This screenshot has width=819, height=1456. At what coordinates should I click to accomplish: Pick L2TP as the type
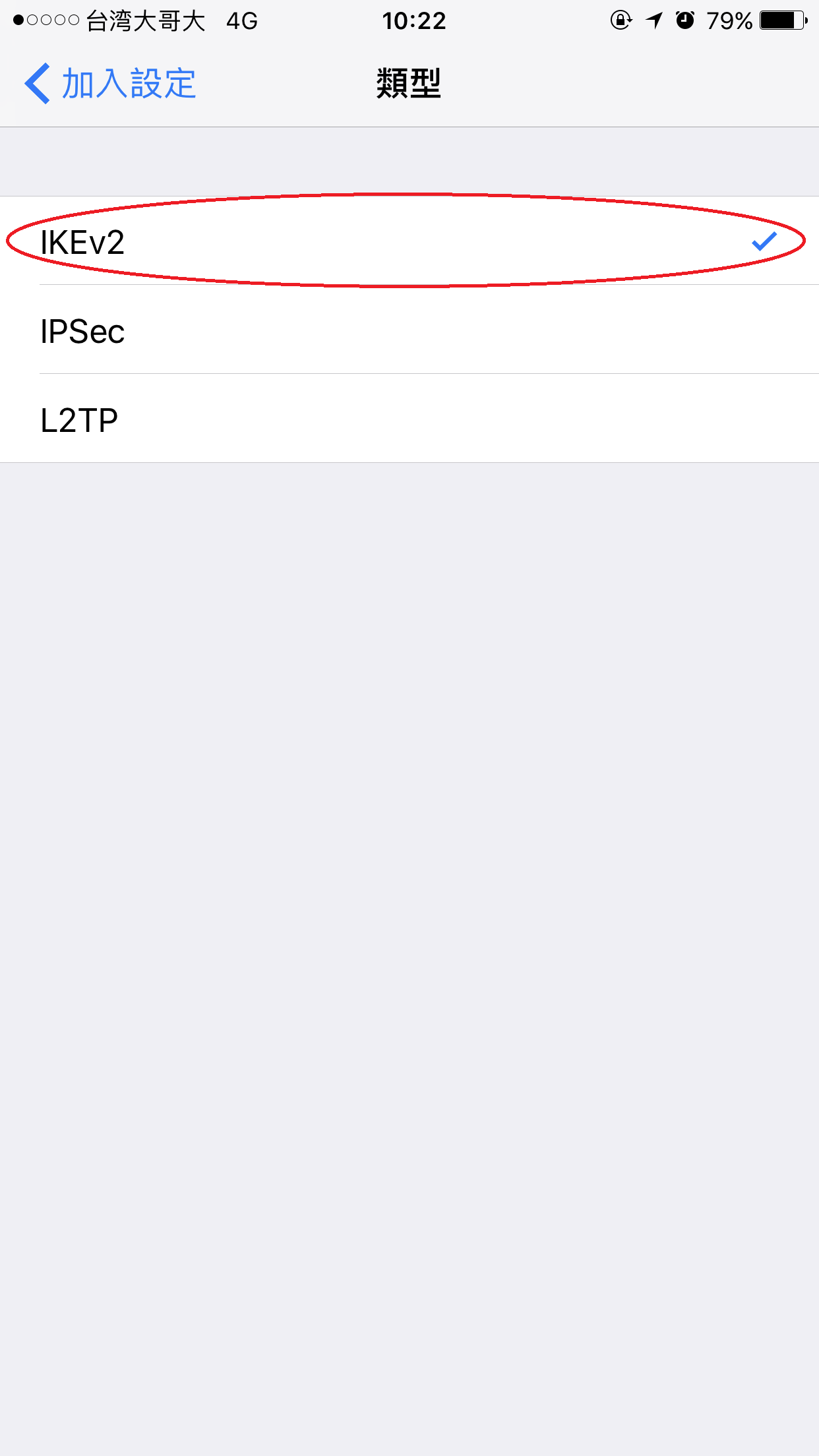[409, 419]
